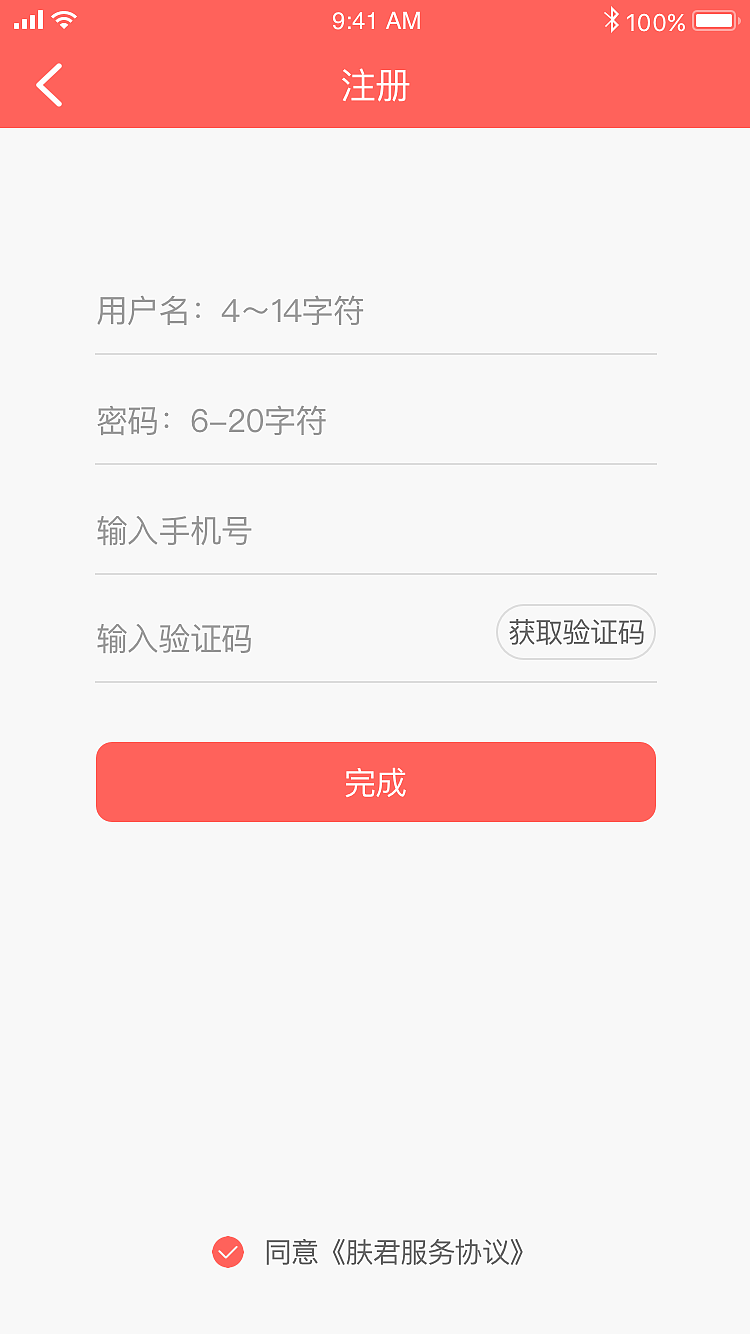750x1334 pixels.
Task: Activate the 输入验证码 code field
Action: tap(290, 639)
